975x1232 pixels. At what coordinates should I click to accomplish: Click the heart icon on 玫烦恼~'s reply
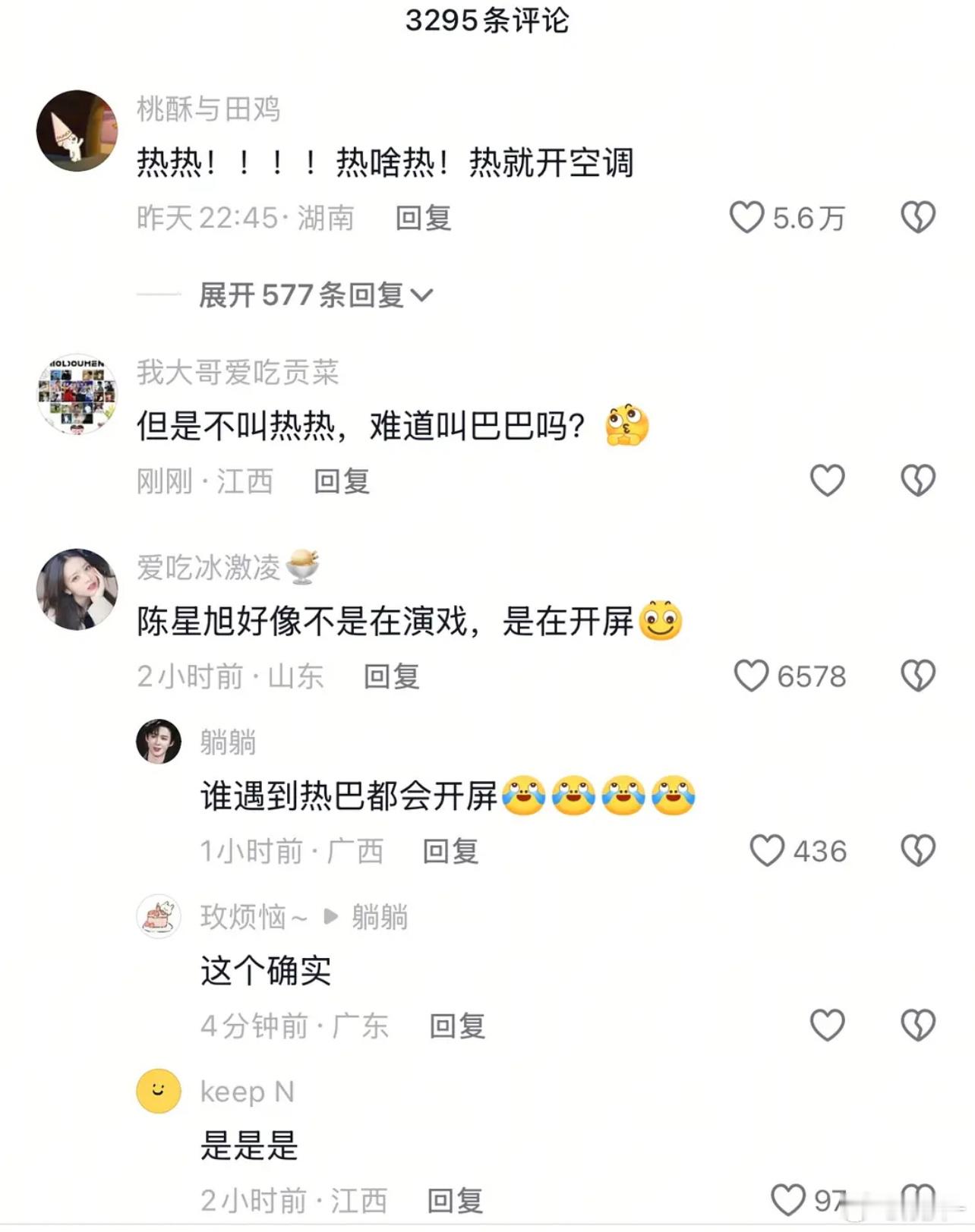pos(827,1024)
